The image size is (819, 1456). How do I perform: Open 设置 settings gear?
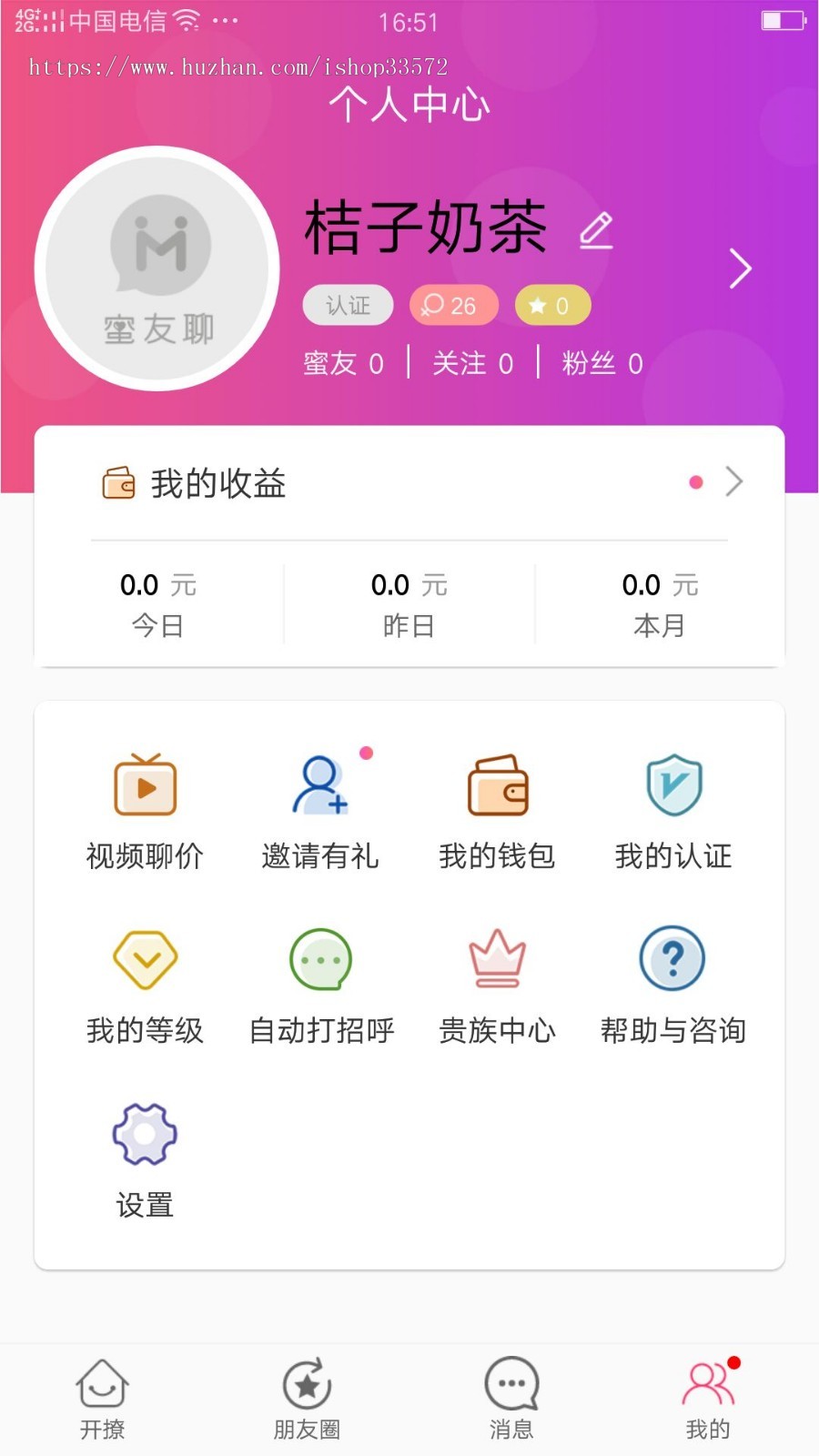pyautogui.click(x=144, y=1156)
